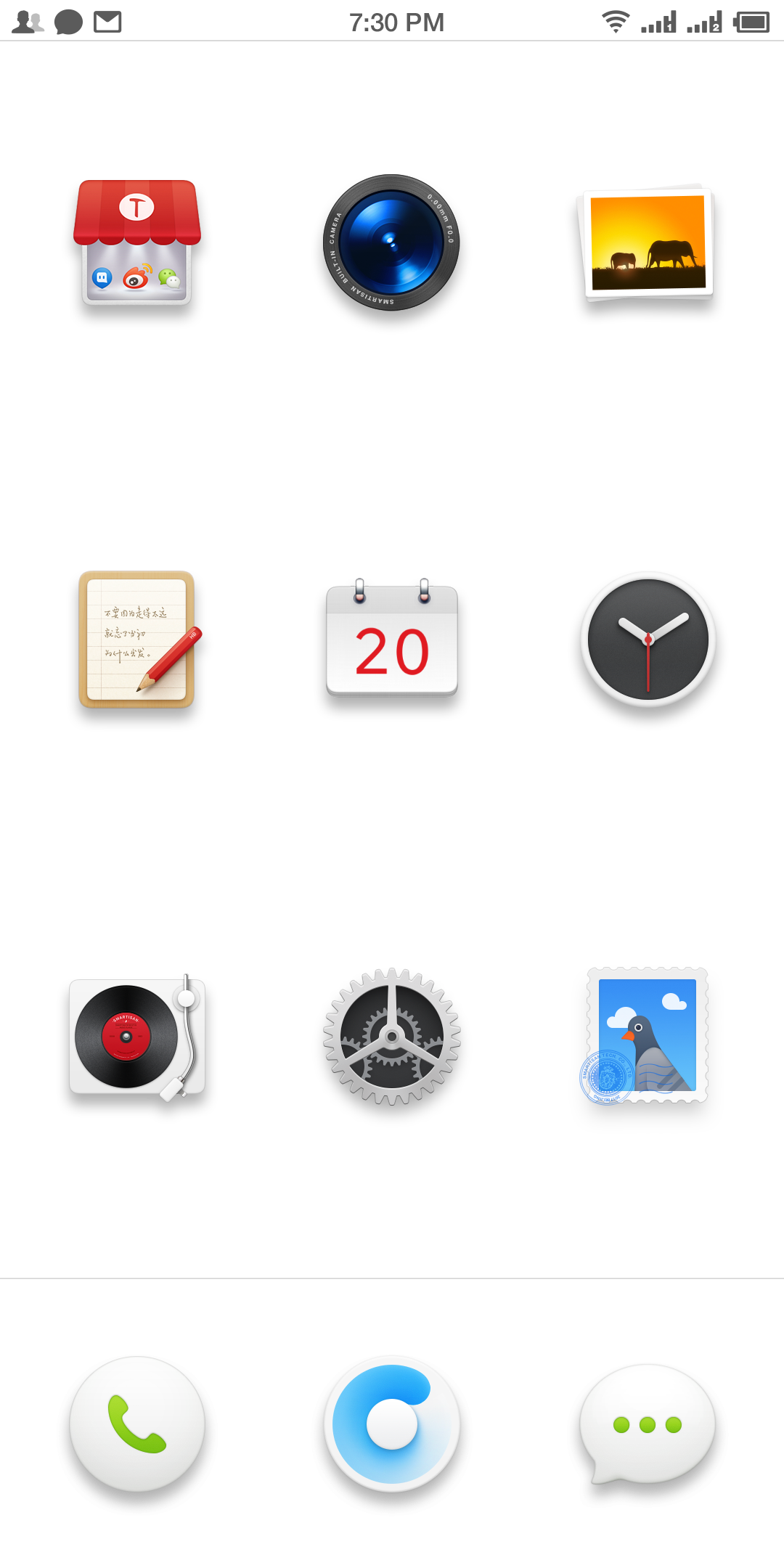Viewport: 784px width, 1568px height.
Task: Open the photo Gallery app
Action: pyautogui.click(x=646, y=242)
